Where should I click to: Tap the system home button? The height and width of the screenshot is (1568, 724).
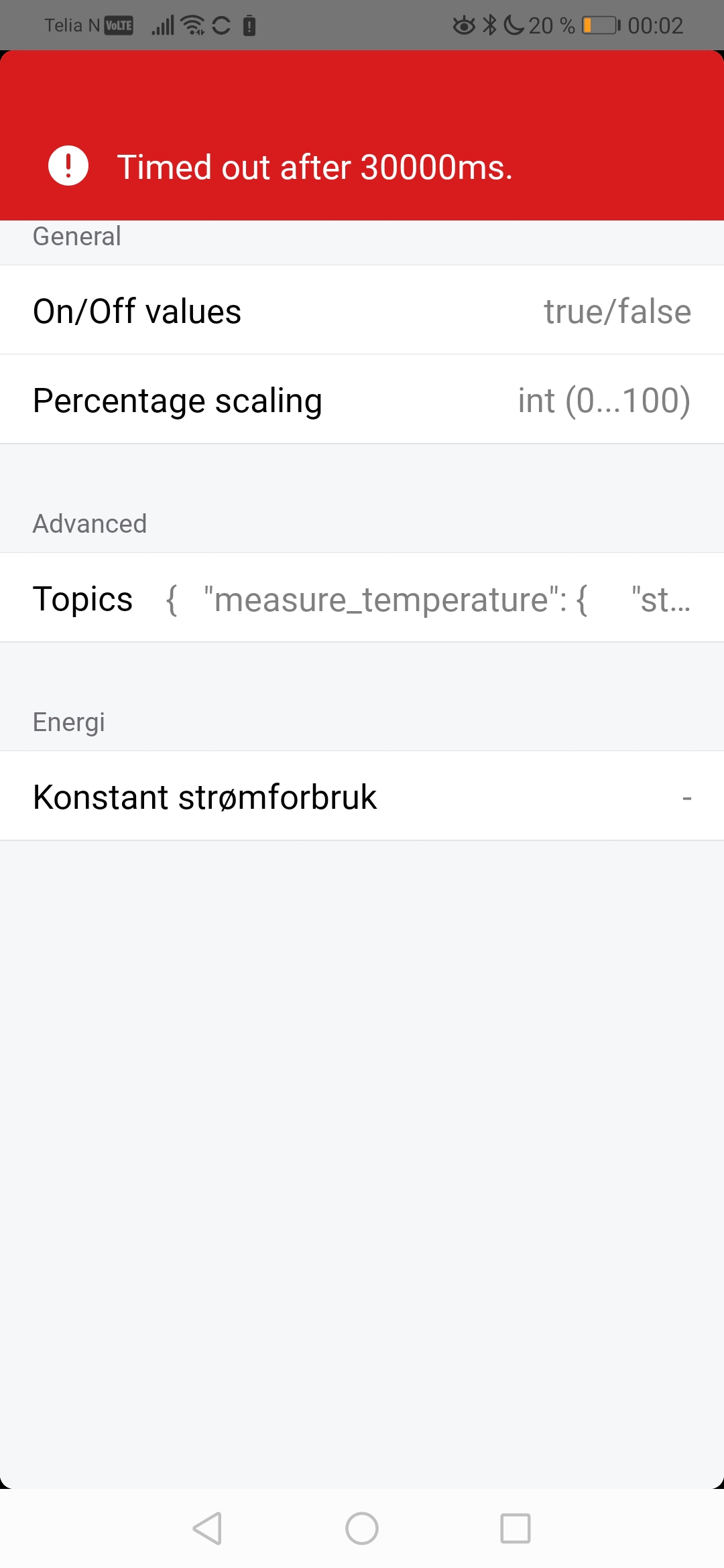pyautogui.click(x=362, y=1528)
